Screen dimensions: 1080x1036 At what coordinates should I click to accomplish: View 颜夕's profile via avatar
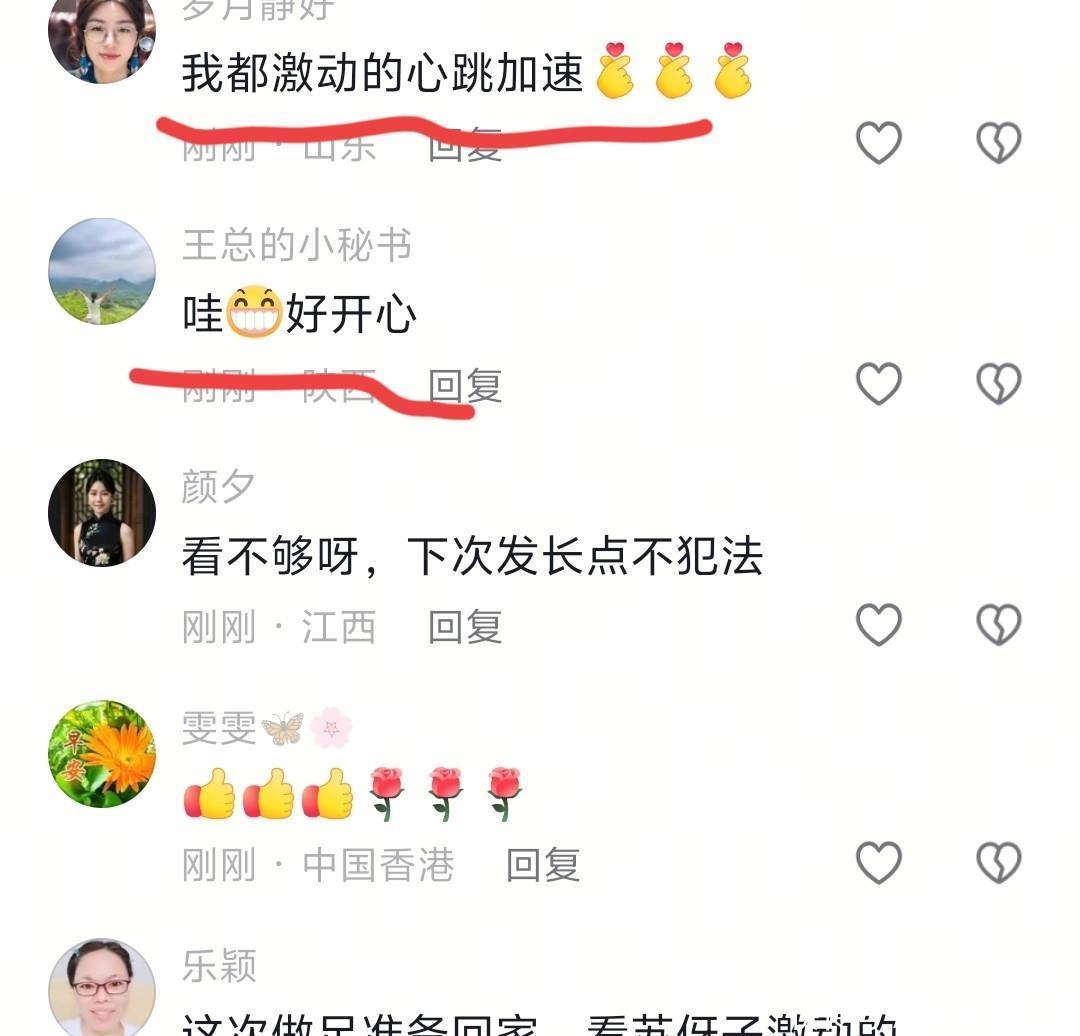click(102, 513)
